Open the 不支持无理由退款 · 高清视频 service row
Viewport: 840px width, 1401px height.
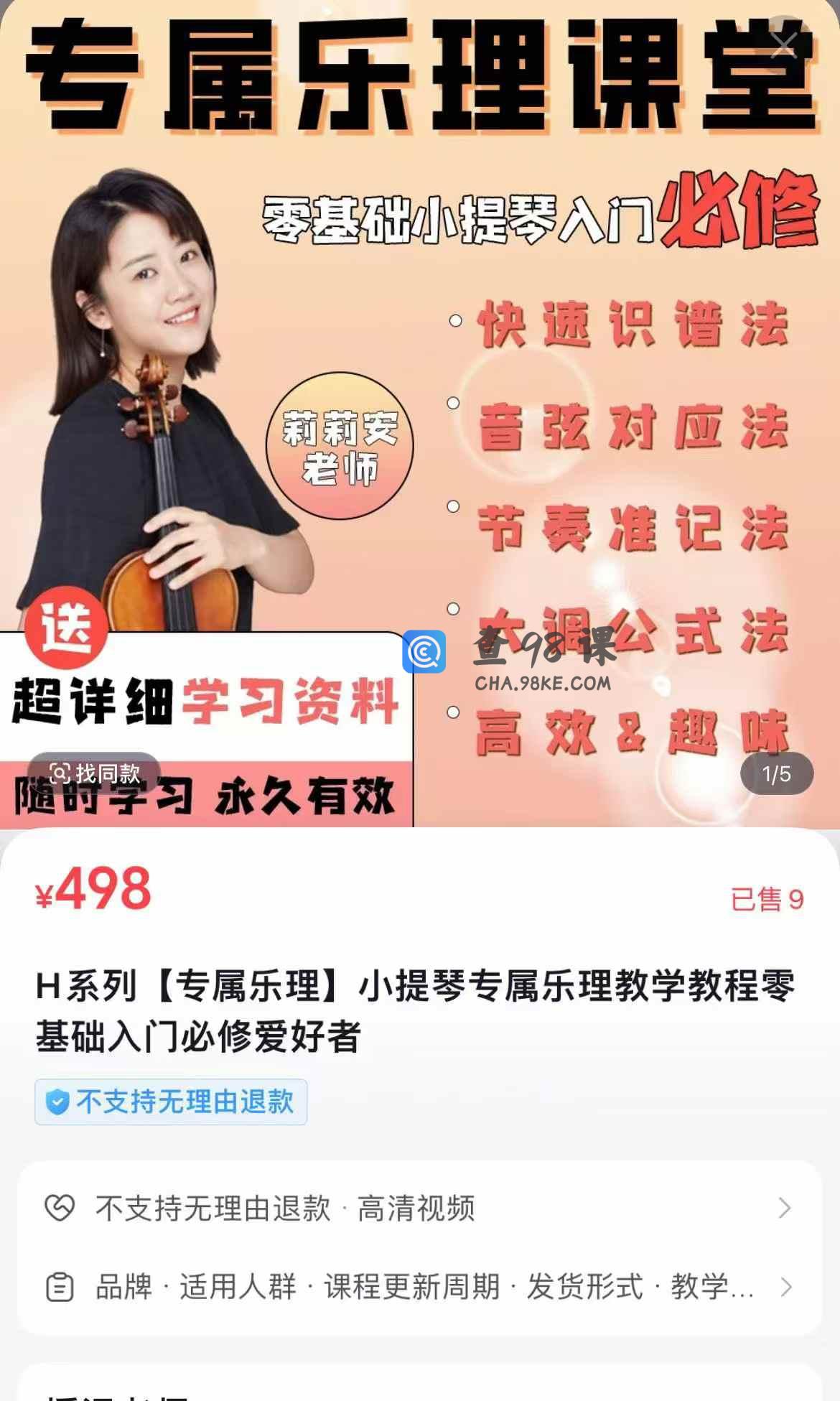tap(419, 1209)
